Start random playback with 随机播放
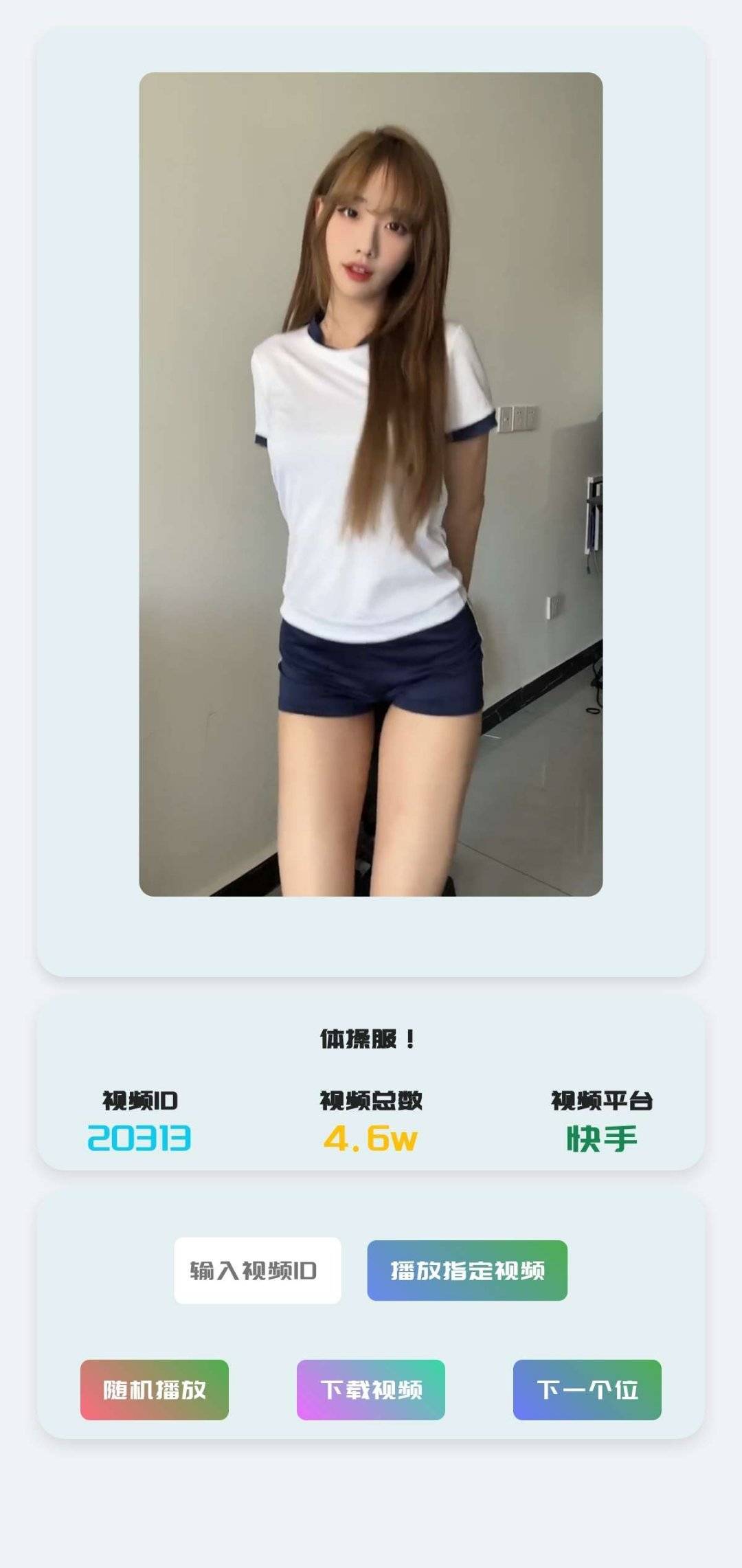Viewport: 742px width, 1568px height. pyautogui.click(x=155, y=1389)
